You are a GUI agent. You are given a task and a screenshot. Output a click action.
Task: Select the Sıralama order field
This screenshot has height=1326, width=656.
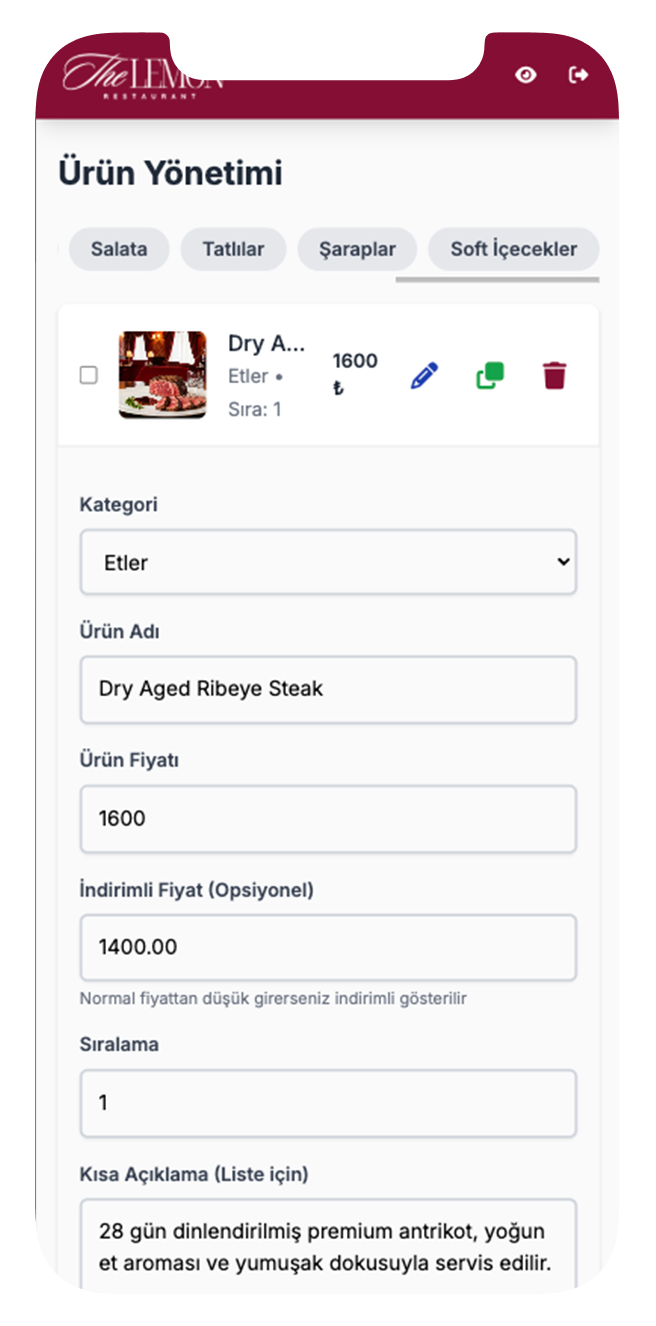[328, 1102]
